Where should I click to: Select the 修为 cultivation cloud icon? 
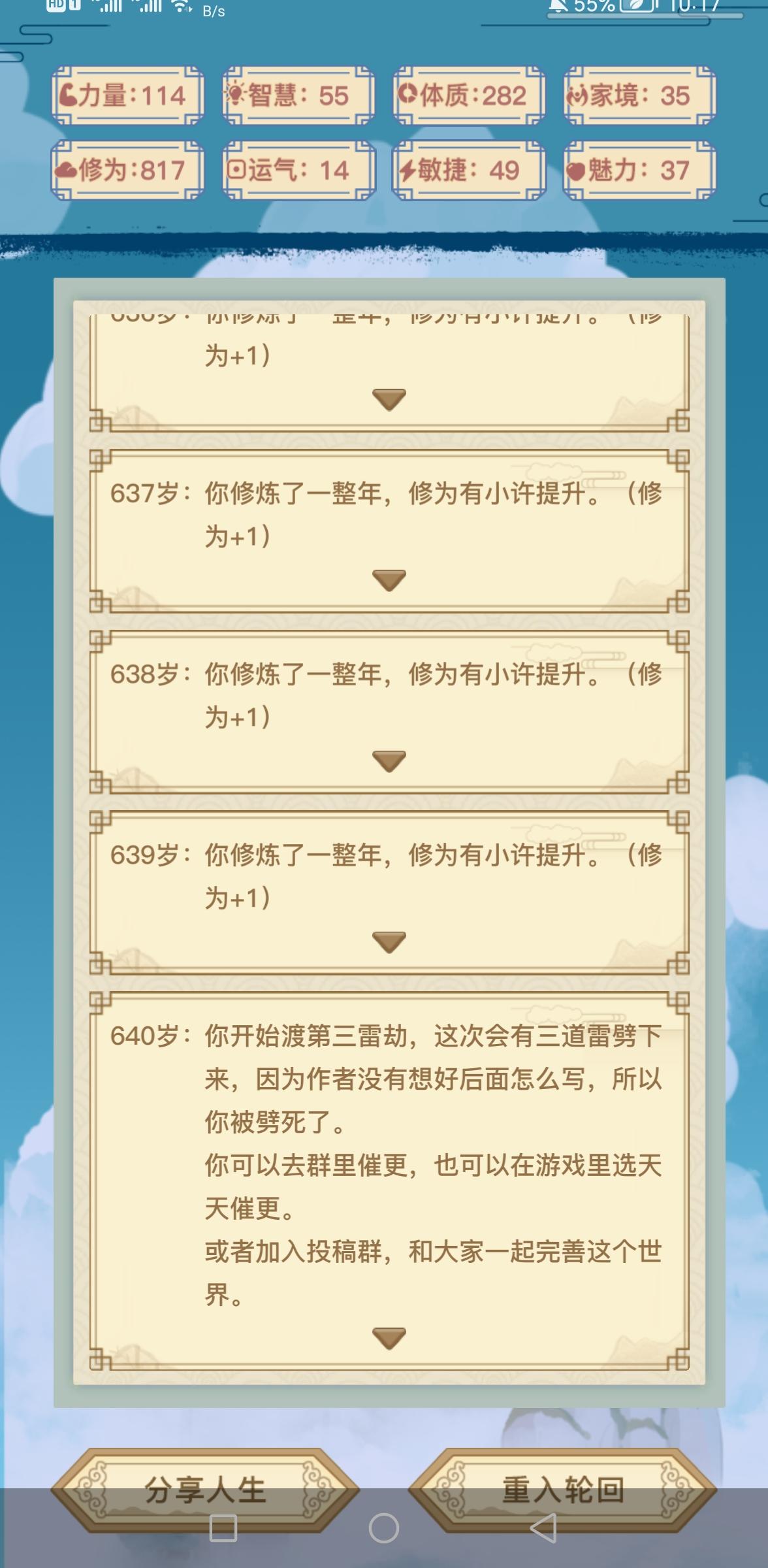[x=67, y=169]
